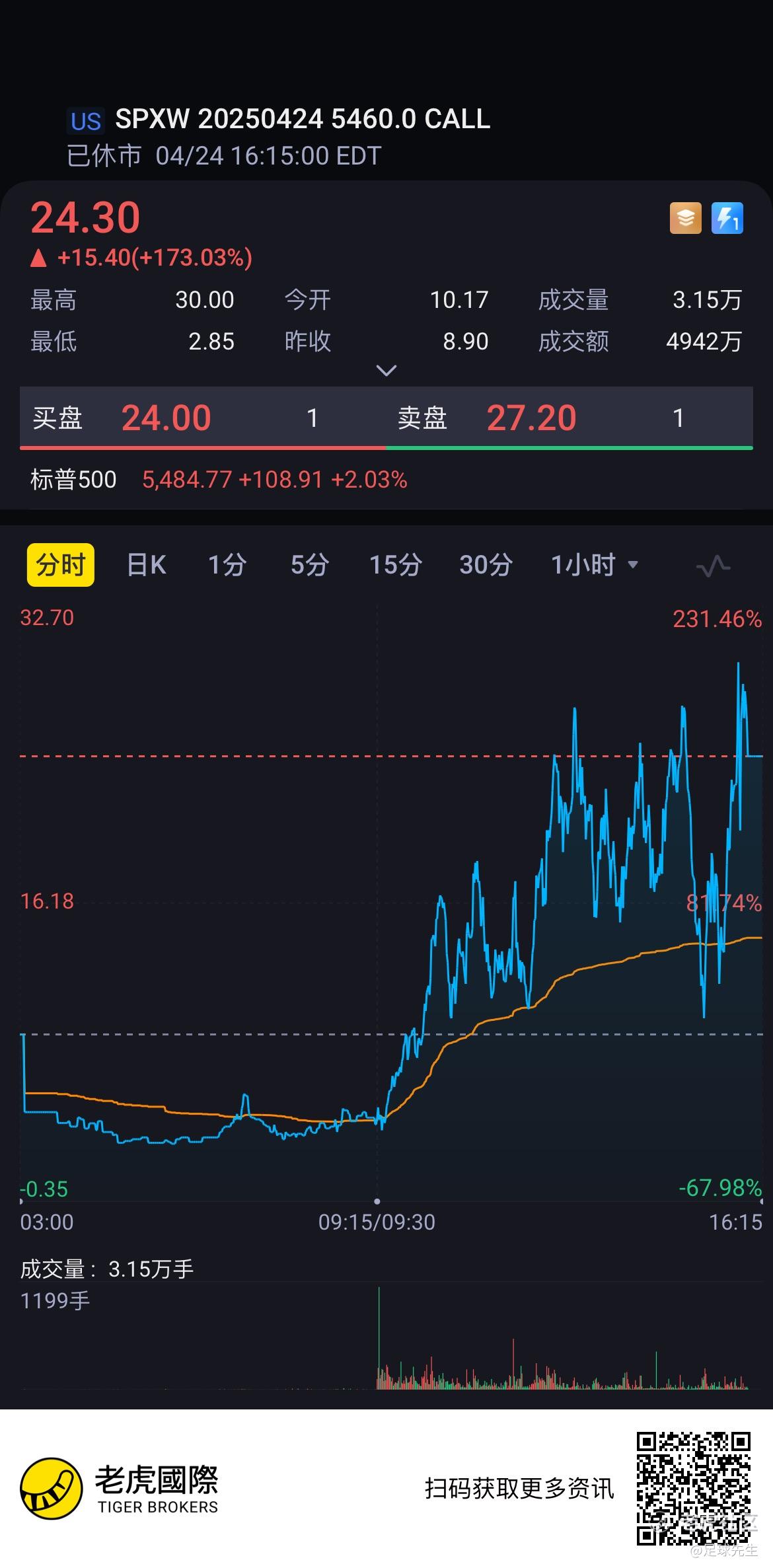Image resolution: width=773 pixels, height=1568 pixels.
Task: Open the orange stacked-layers icon
Action: (x=686, y=219)
